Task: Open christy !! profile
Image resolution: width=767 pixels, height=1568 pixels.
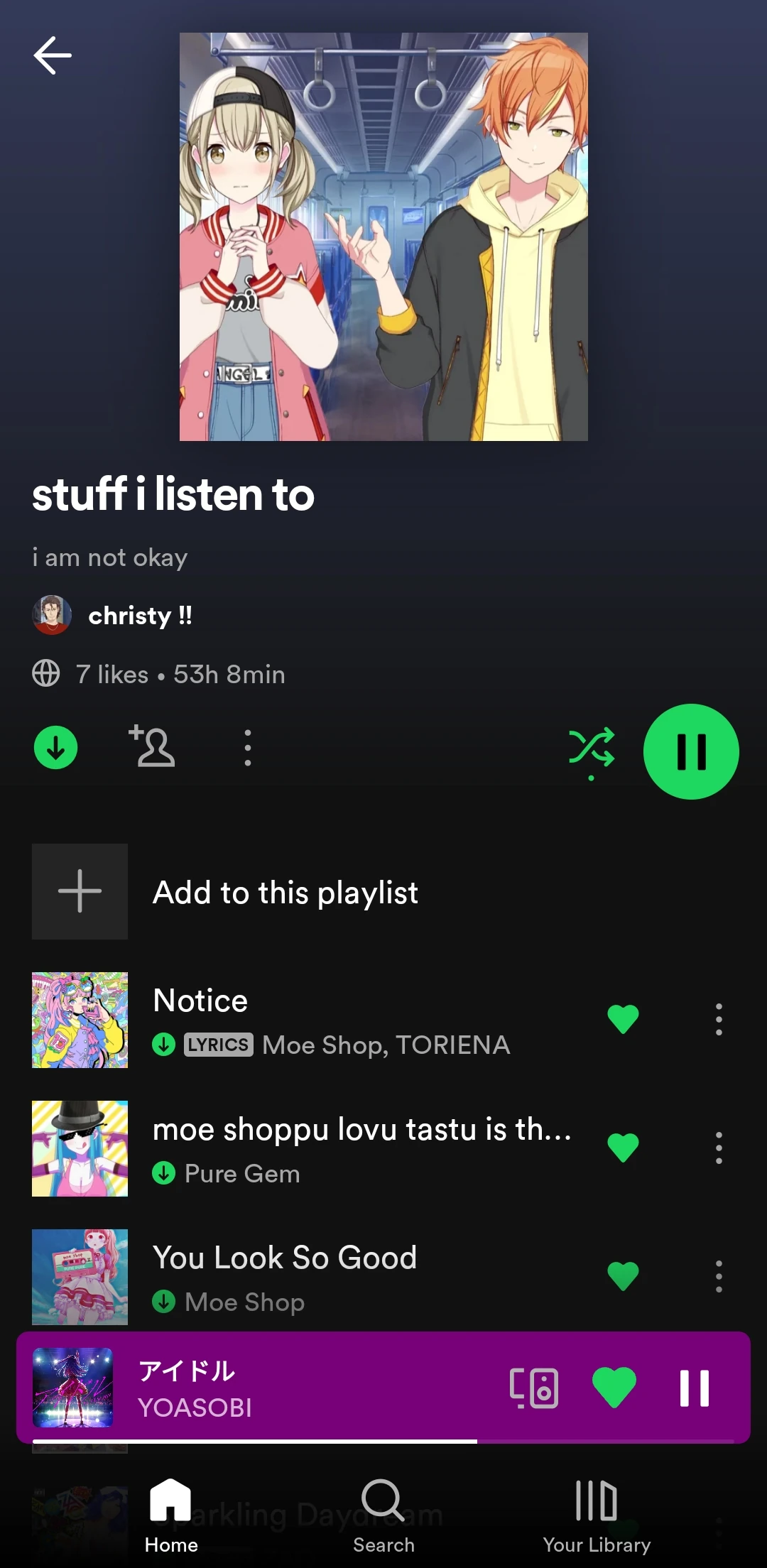Action: pyautogui.click(x=139, y=616)
